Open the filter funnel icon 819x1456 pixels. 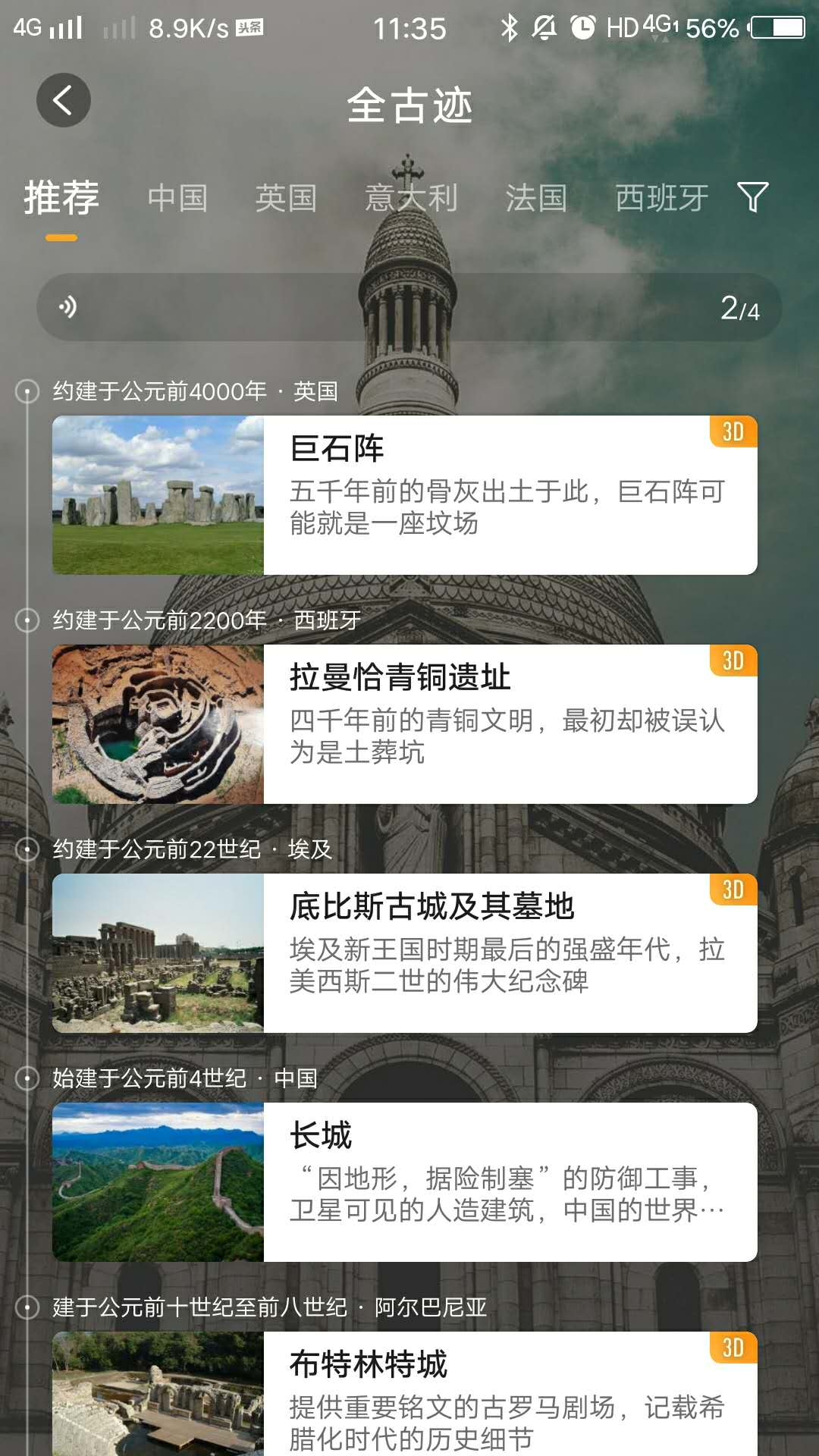point(752,197)
